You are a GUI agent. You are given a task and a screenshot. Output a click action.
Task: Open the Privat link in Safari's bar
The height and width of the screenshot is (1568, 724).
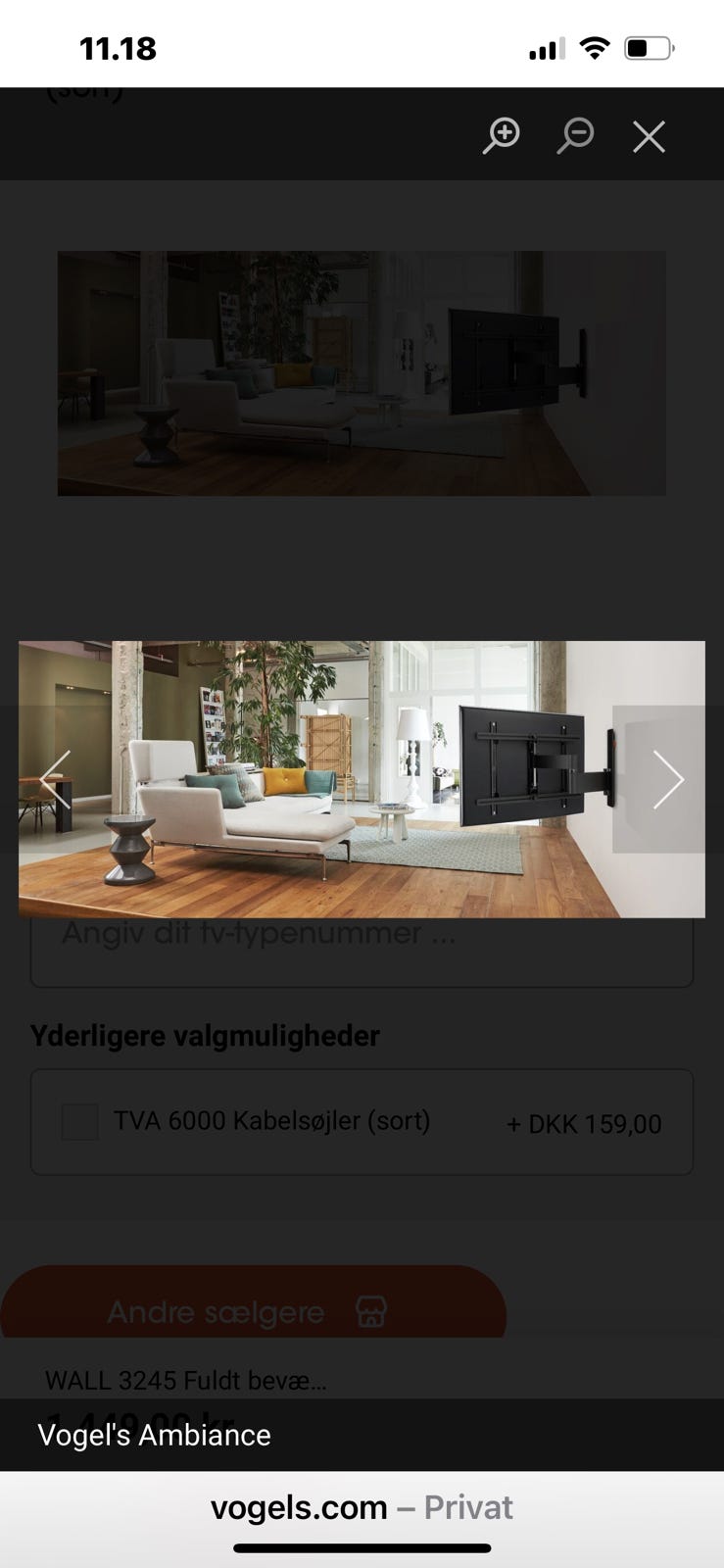pos(467,1507)
